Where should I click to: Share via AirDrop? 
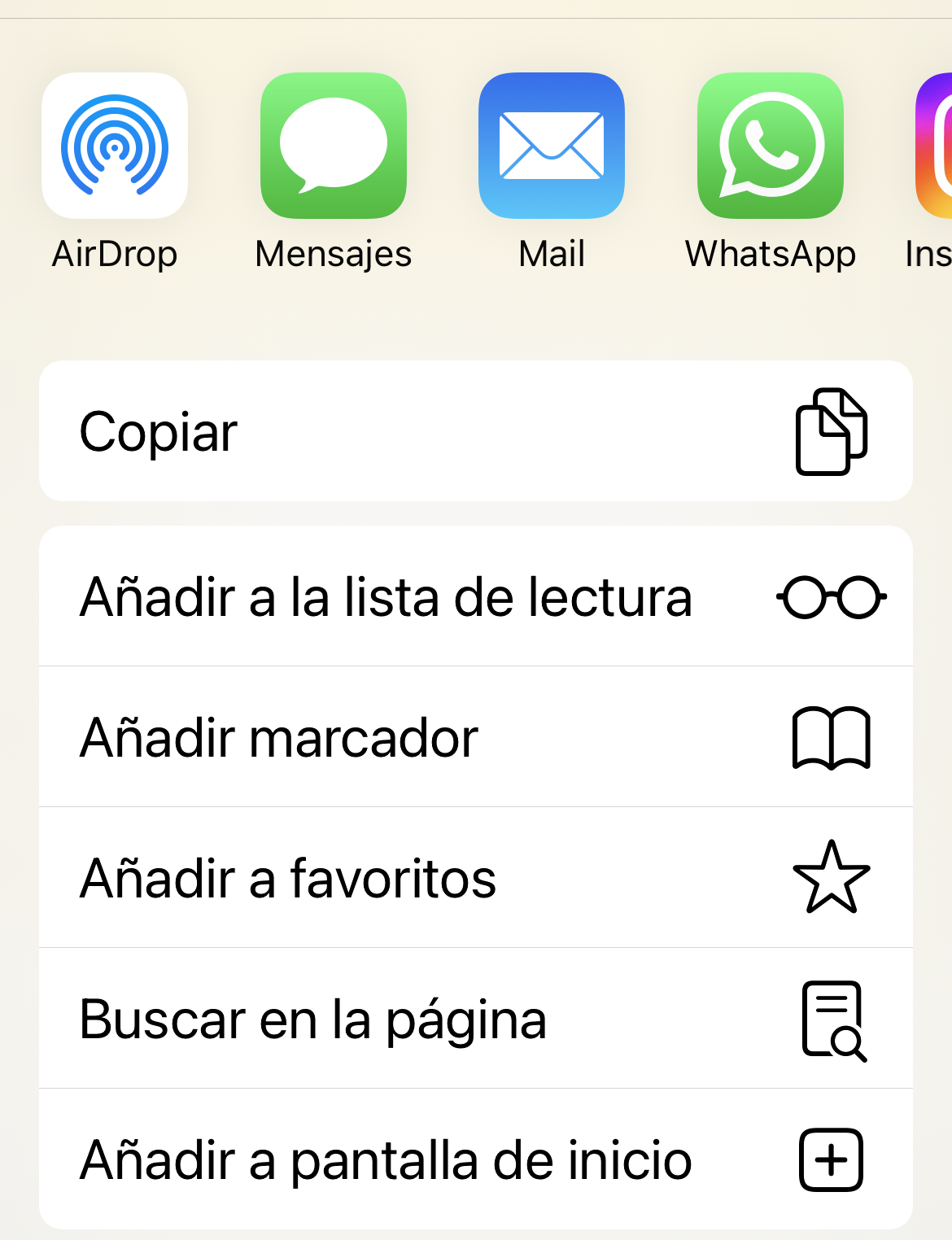115,146
